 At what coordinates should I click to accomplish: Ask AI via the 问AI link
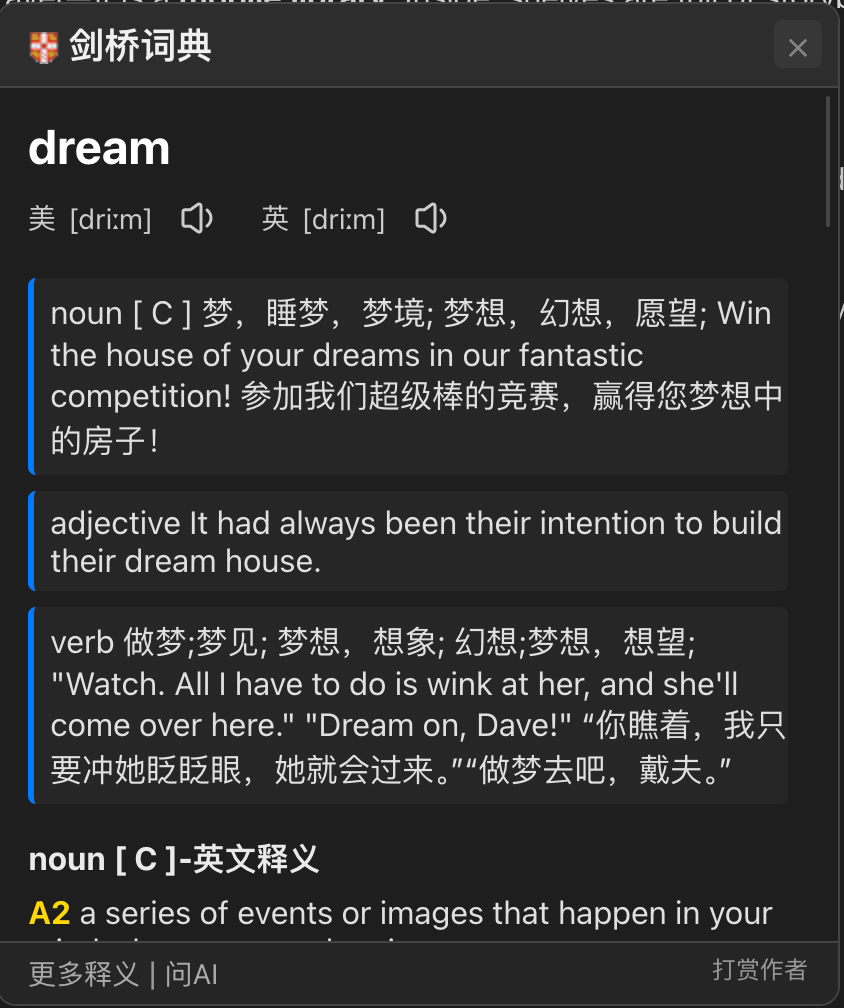coord(192,973)
